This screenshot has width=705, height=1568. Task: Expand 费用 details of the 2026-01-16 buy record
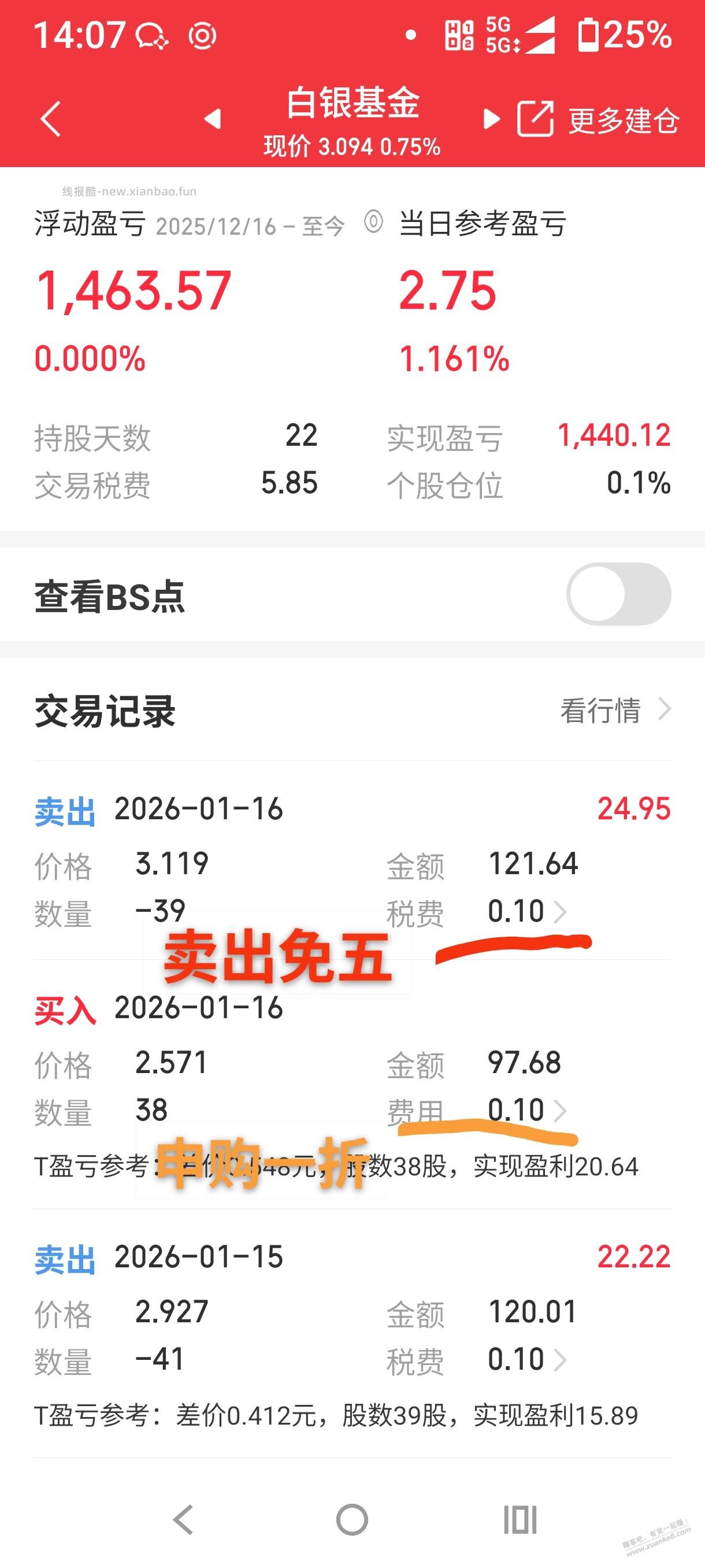[x=563, y=1111]
